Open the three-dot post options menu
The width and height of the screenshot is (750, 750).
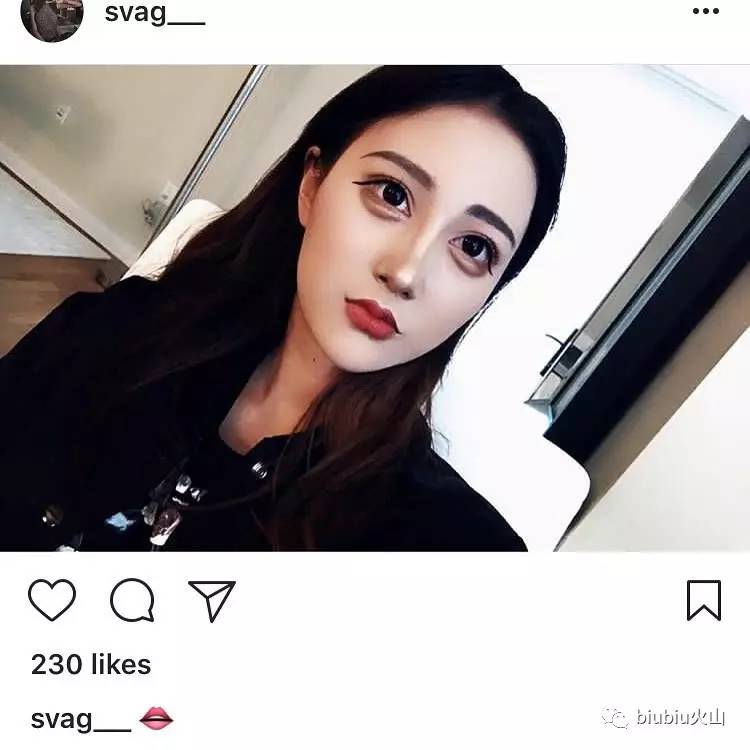pyautogui.click(x=706, y=12)
